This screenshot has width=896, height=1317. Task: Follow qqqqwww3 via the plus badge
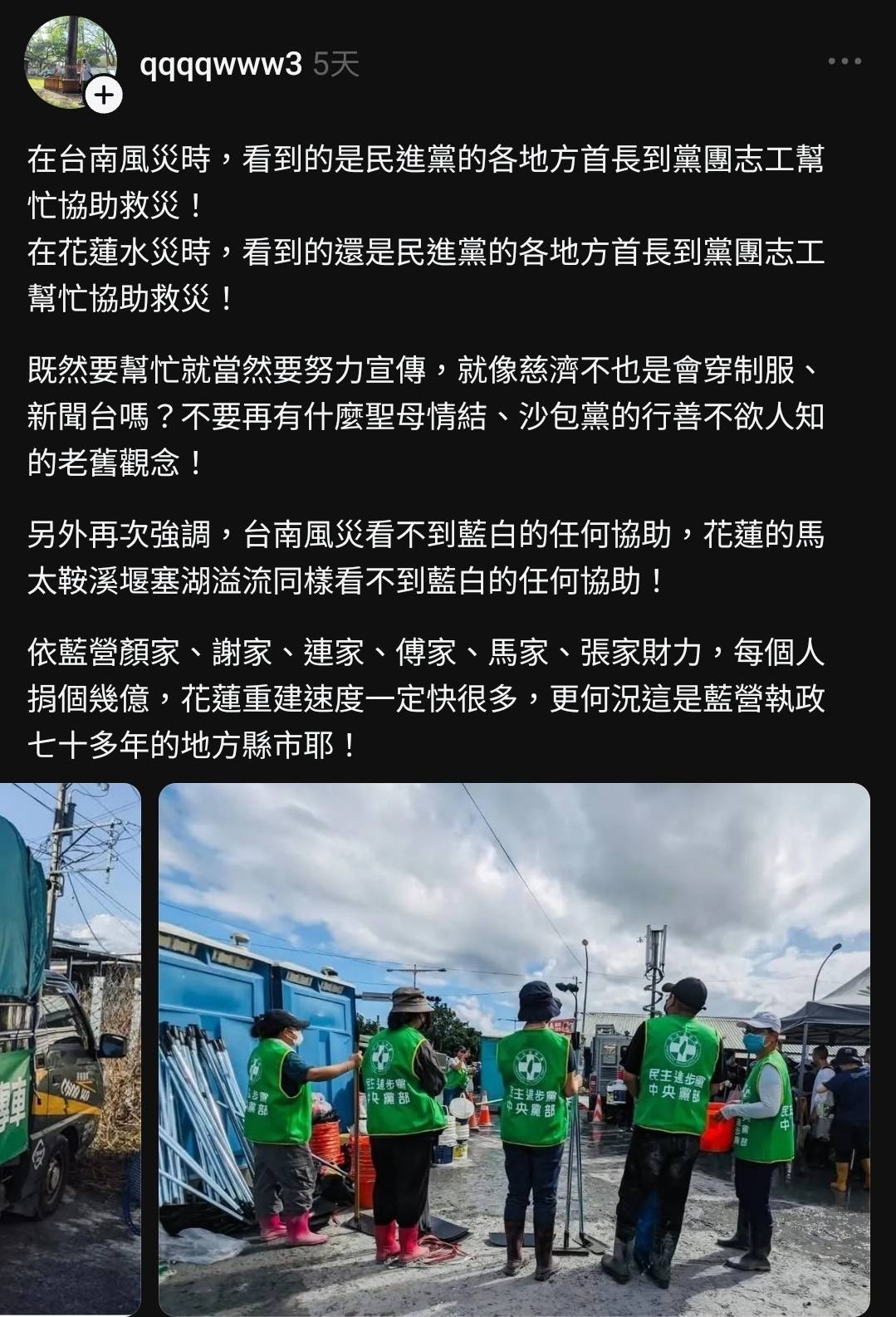pos(104,96)
